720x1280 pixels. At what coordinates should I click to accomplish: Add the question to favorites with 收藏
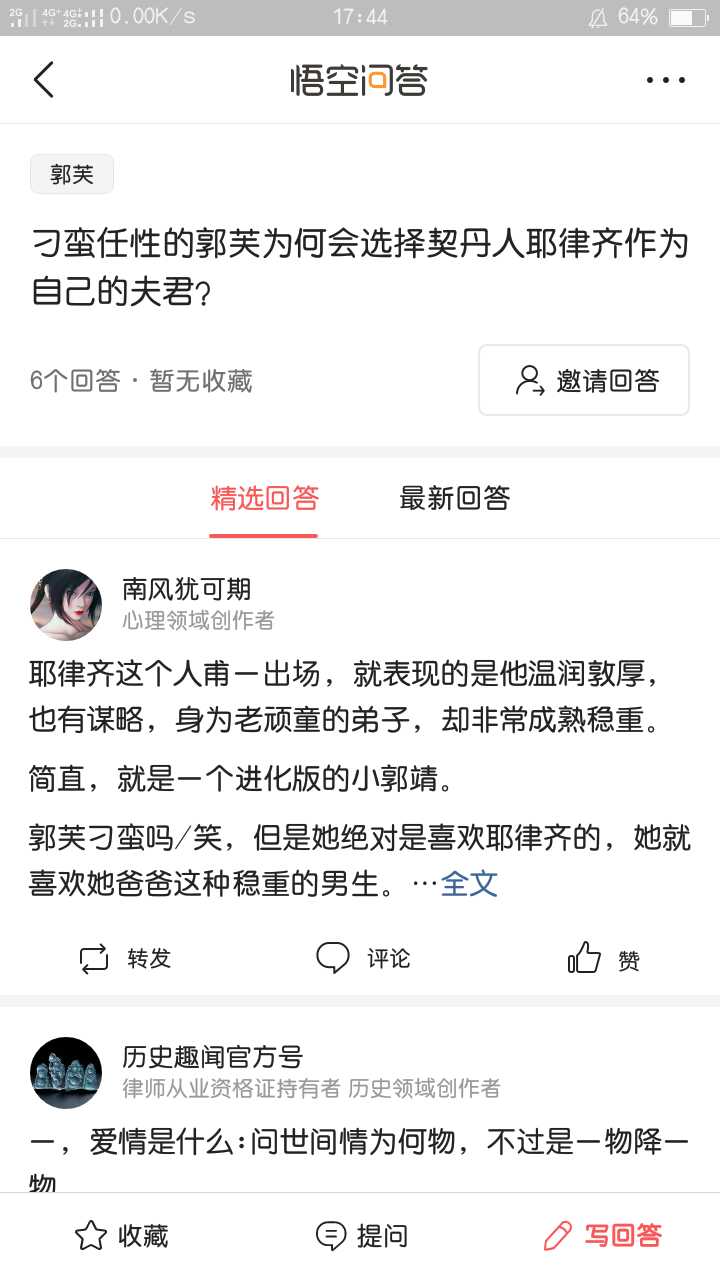[122, 1236]
